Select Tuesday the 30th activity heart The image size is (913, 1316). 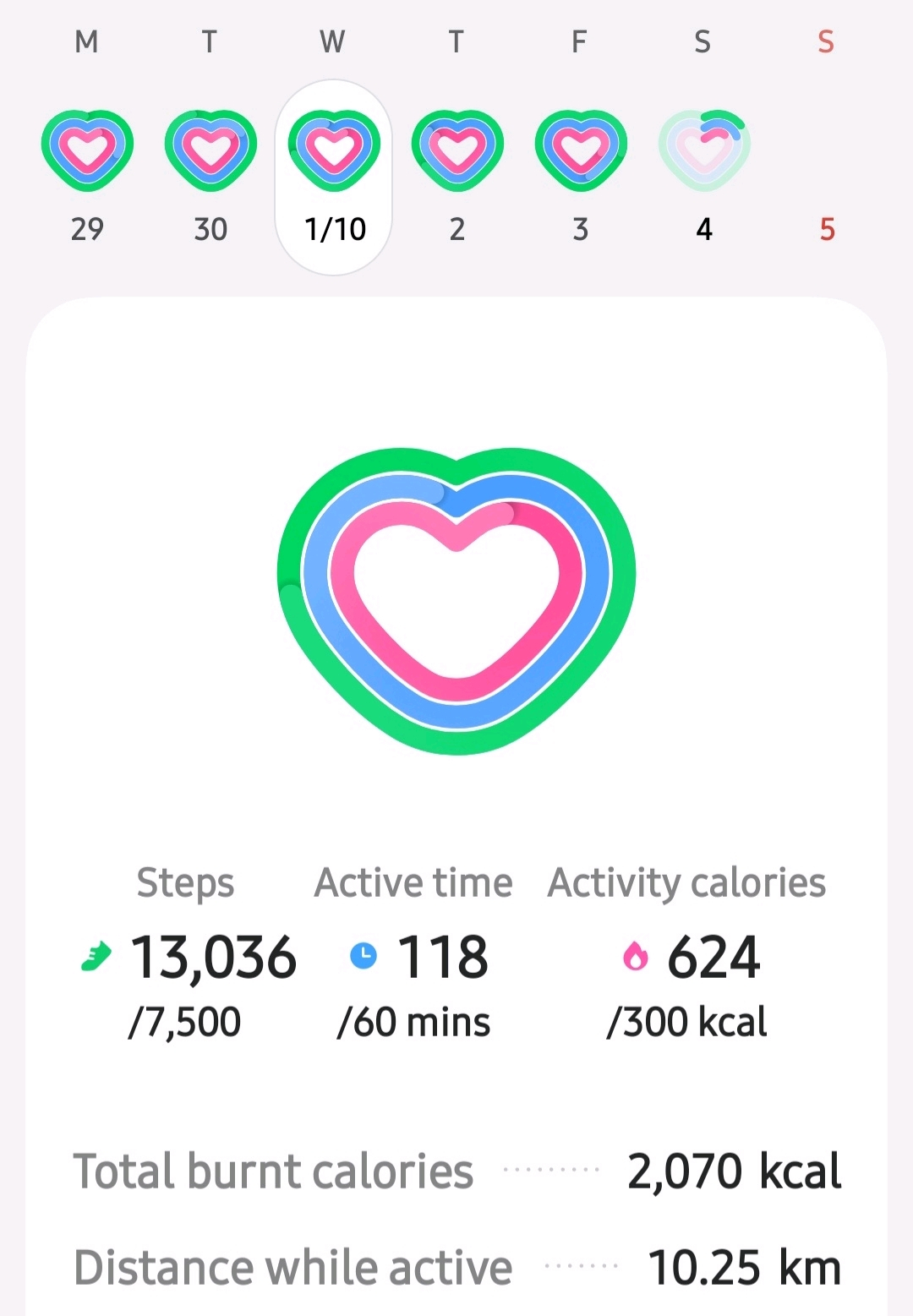tap(210, 150)
